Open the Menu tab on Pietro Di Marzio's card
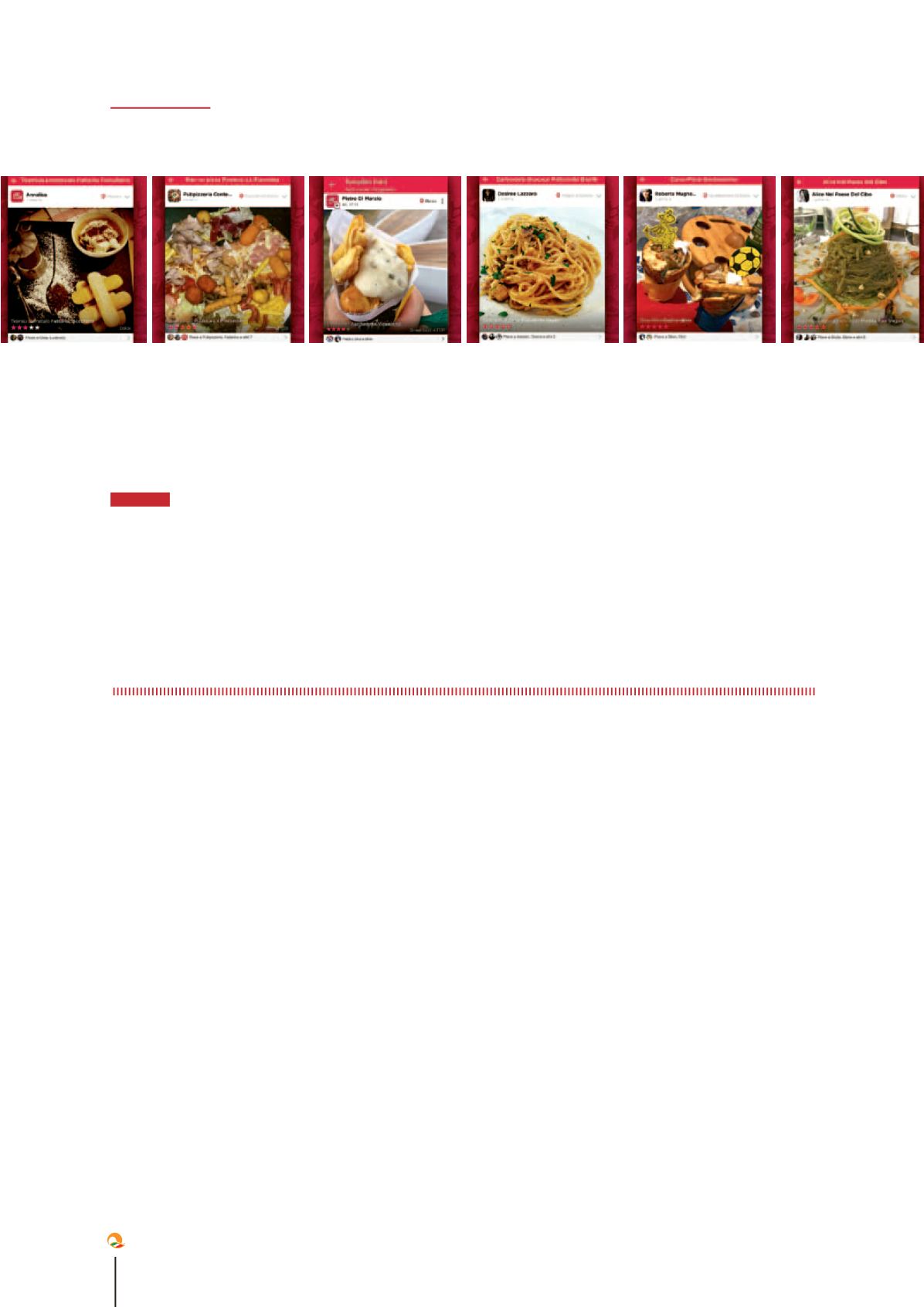 coord(428,201)
